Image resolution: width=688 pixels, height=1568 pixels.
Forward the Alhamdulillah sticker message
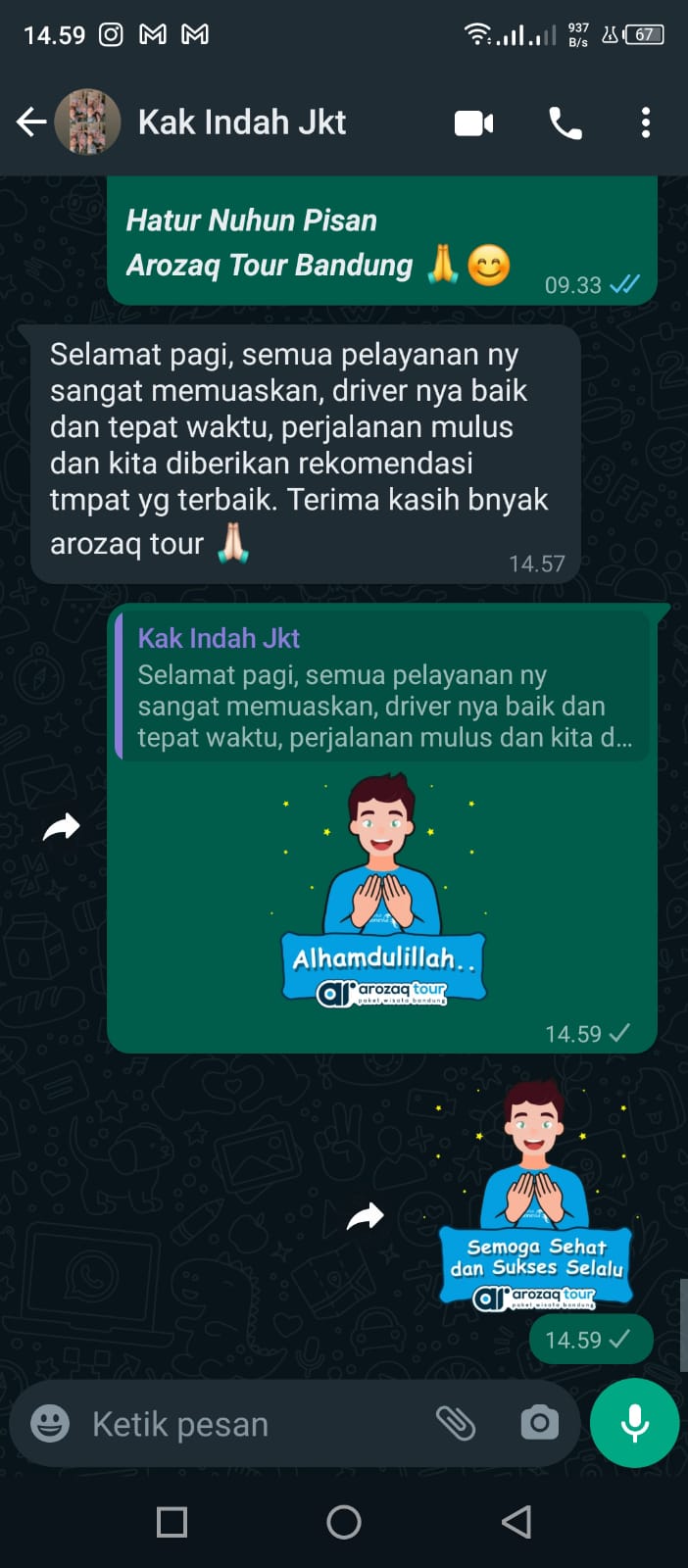(x=62, y=827)
